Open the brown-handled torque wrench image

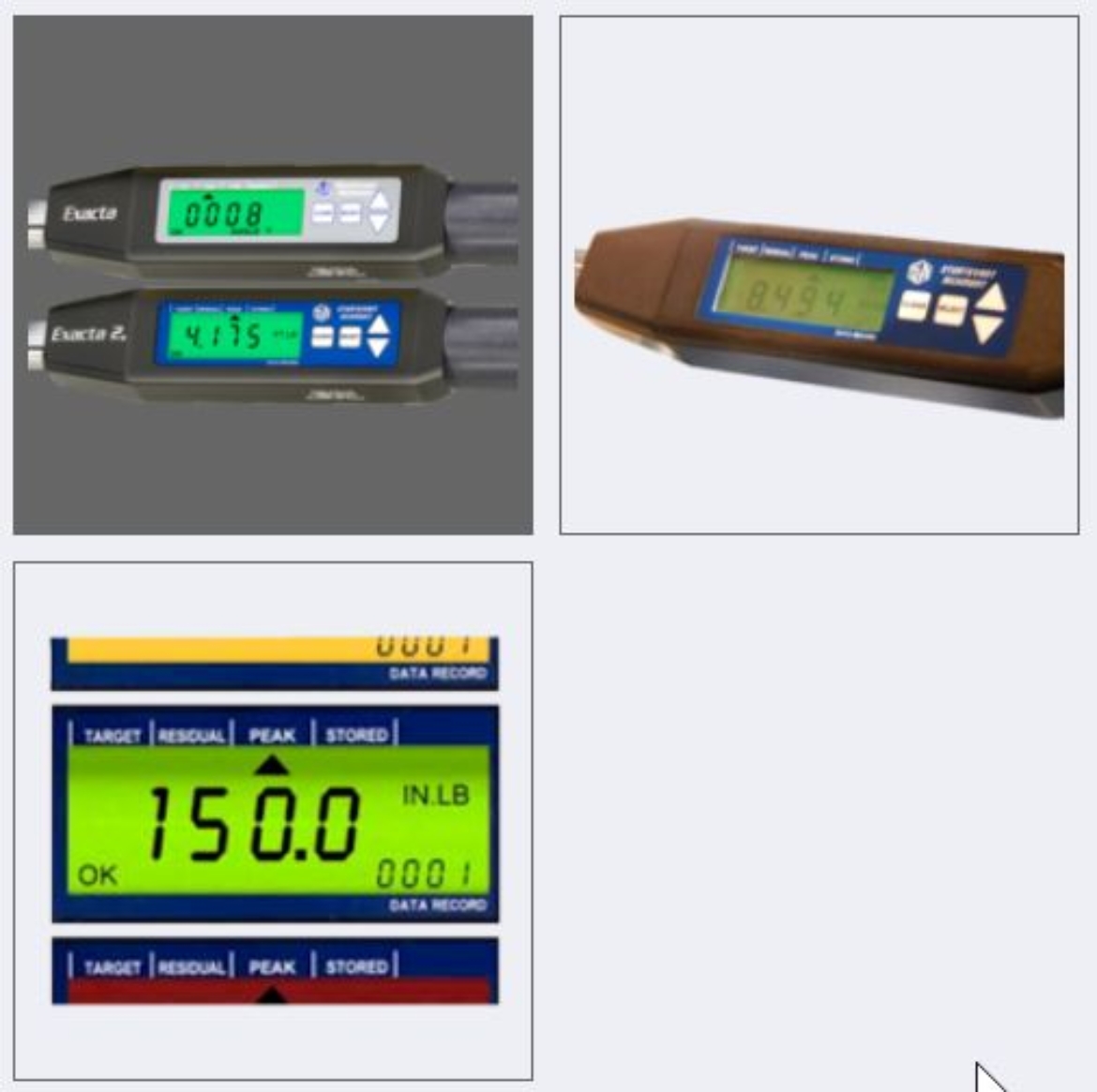pyautogui.click(x=819, y=275)
